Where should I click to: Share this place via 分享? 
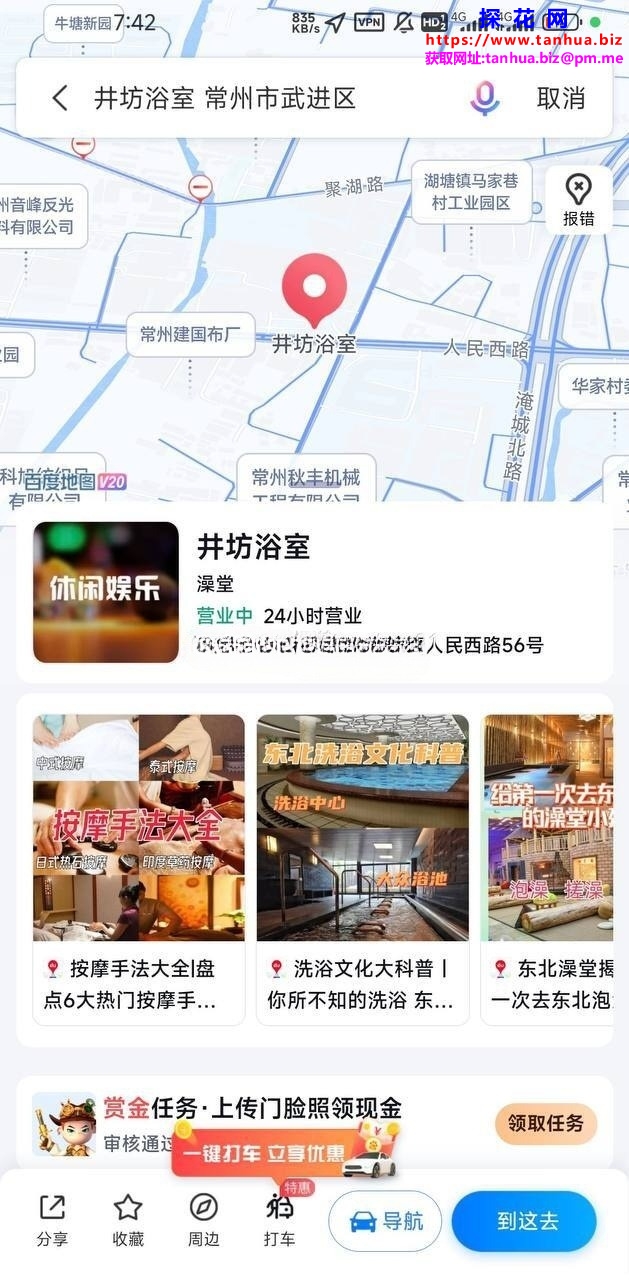click(x=52, y=1220)
